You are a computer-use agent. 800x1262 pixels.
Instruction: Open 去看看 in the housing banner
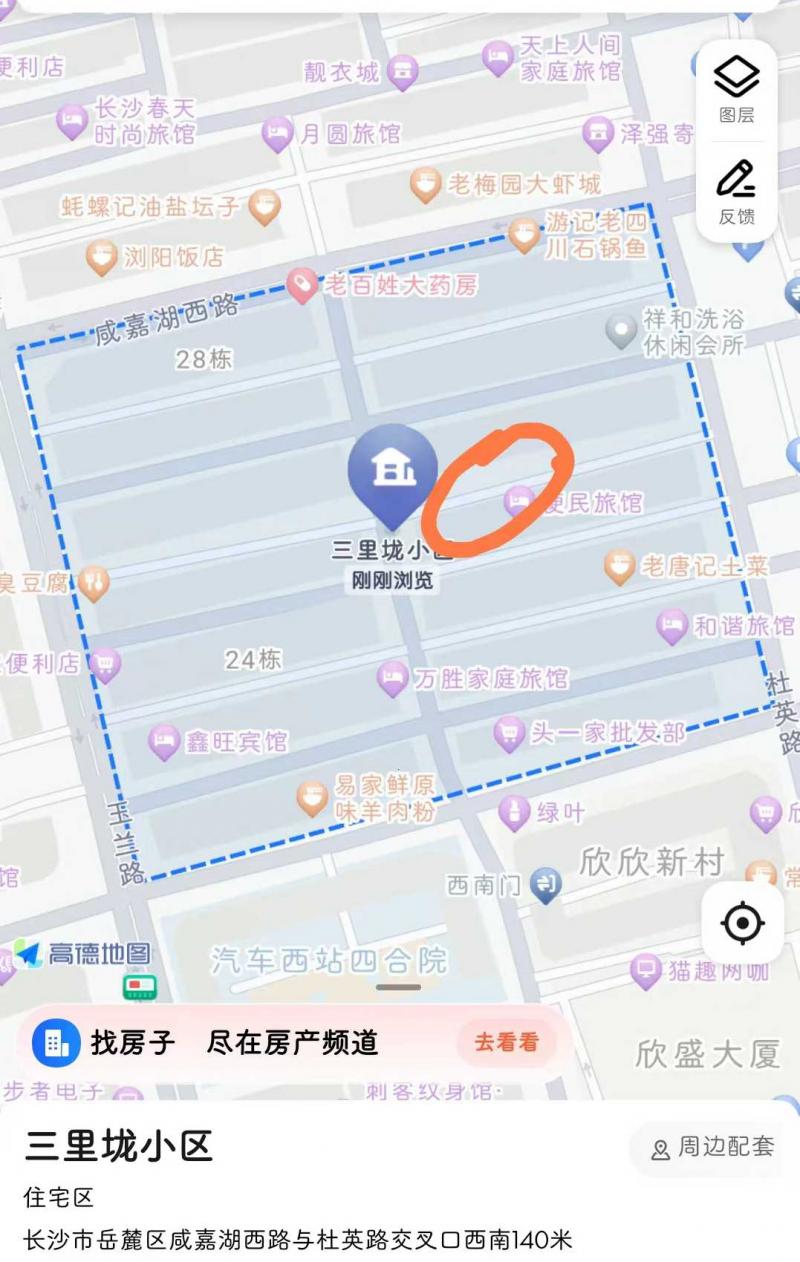506,1042
